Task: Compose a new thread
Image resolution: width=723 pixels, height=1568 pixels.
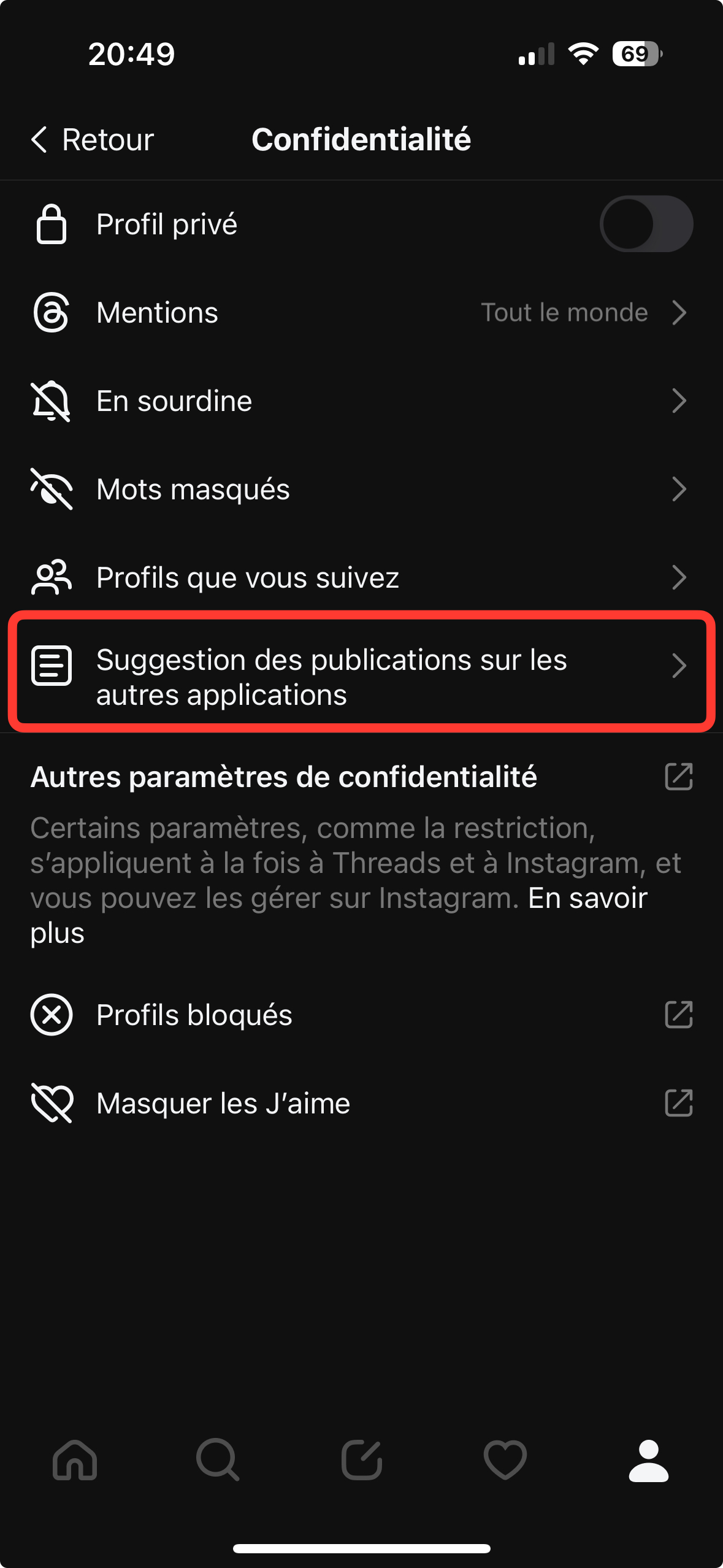Action: pyautogui.click(x=362, y=1460)
